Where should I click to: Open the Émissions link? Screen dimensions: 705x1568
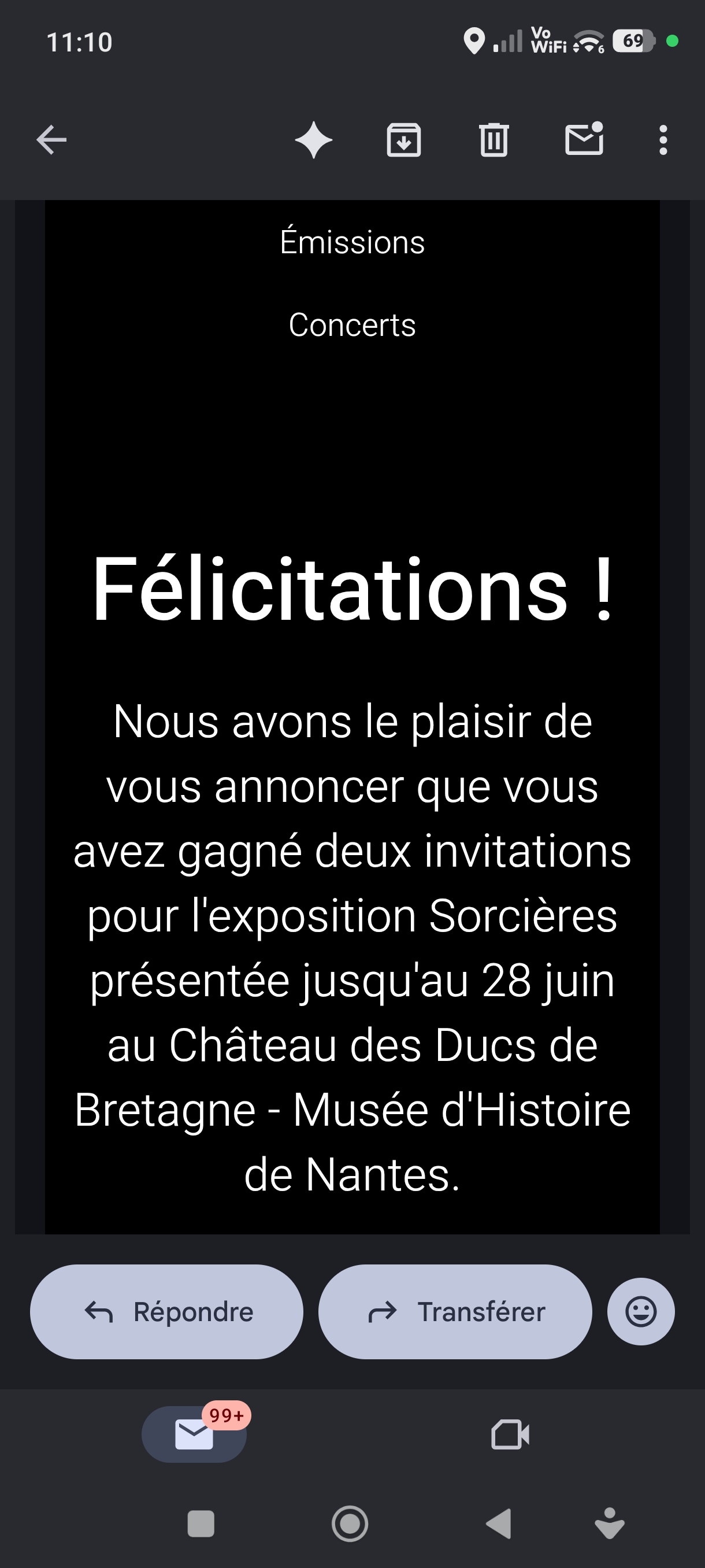click(x=352, y=242)
